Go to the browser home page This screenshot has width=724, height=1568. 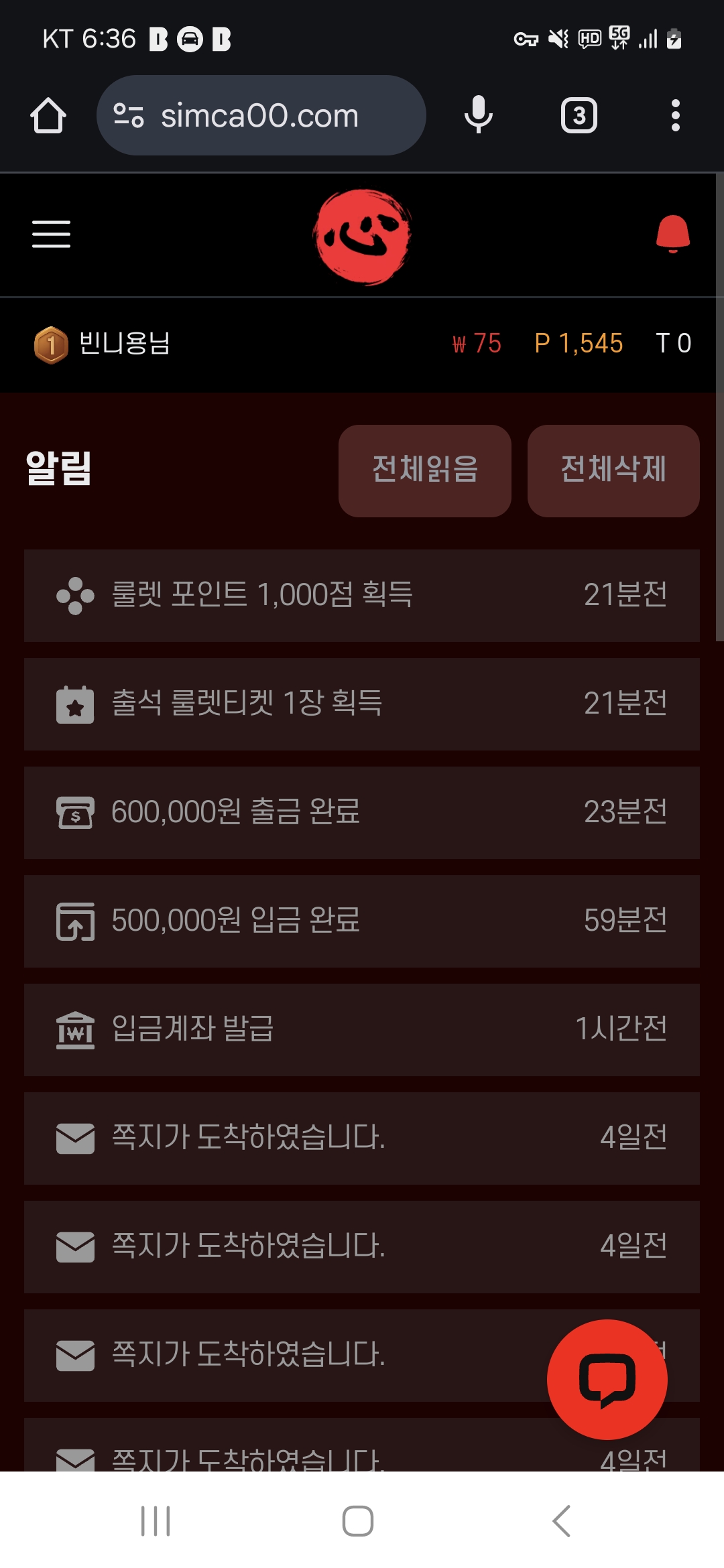(x=48, y=115)
